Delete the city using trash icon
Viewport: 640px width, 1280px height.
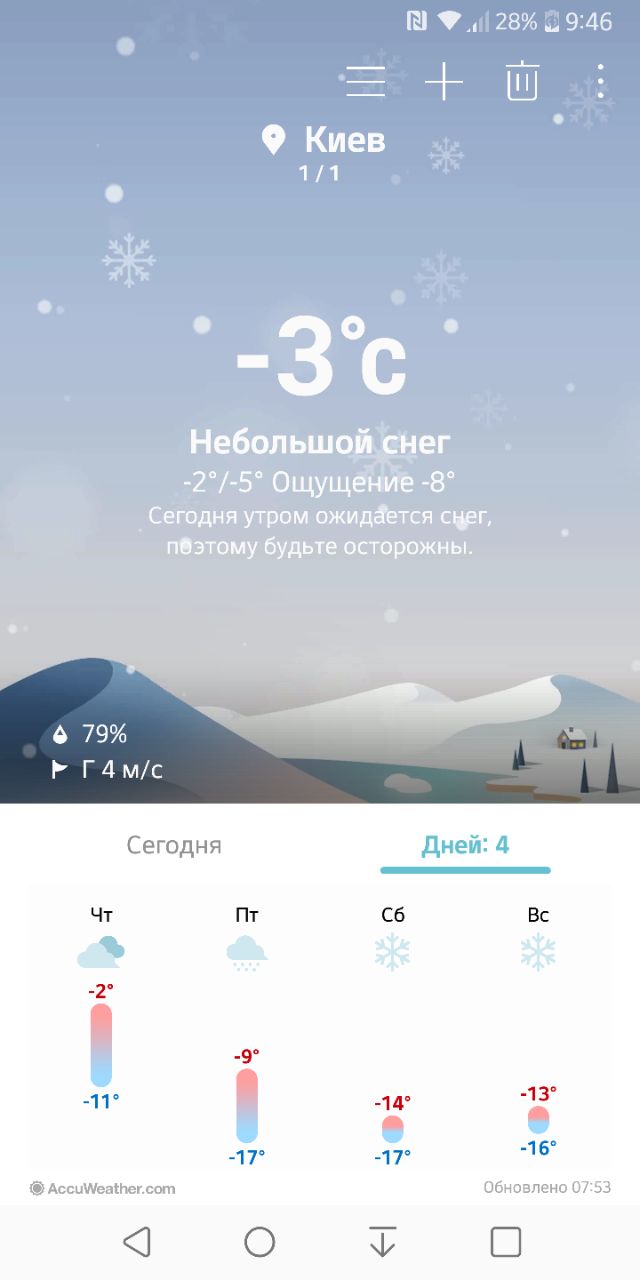click(522, 81)
